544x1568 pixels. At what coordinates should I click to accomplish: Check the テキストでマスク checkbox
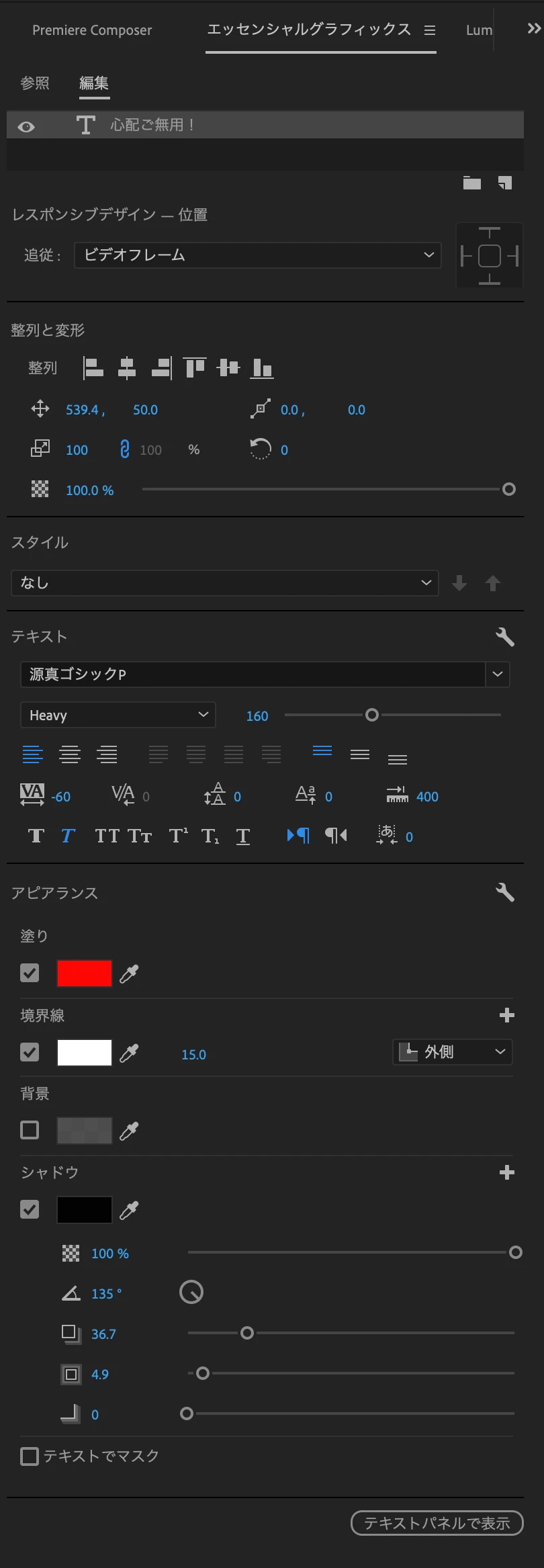click(30, 1456)
